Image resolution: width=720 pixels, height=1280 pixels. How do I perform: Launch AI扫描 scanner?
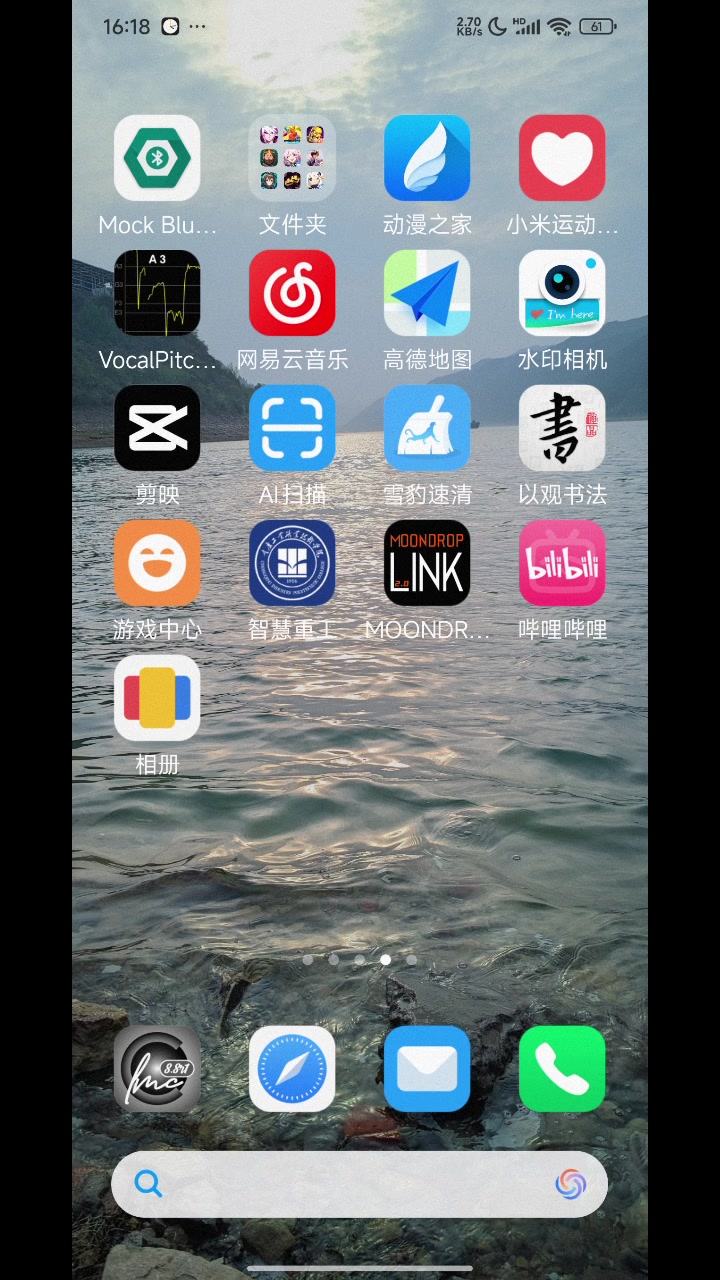292,428
